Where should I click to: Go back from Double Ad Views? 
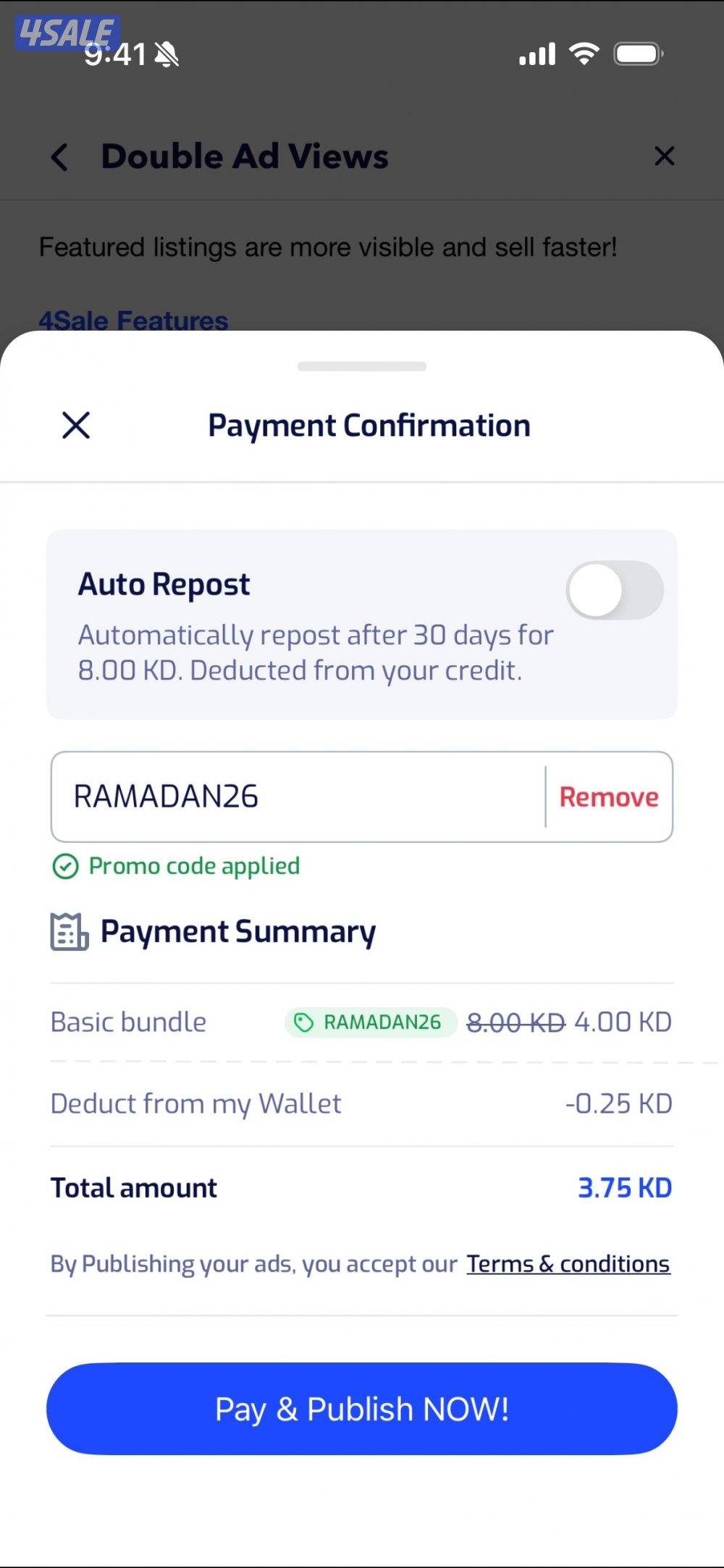(59, 156)
